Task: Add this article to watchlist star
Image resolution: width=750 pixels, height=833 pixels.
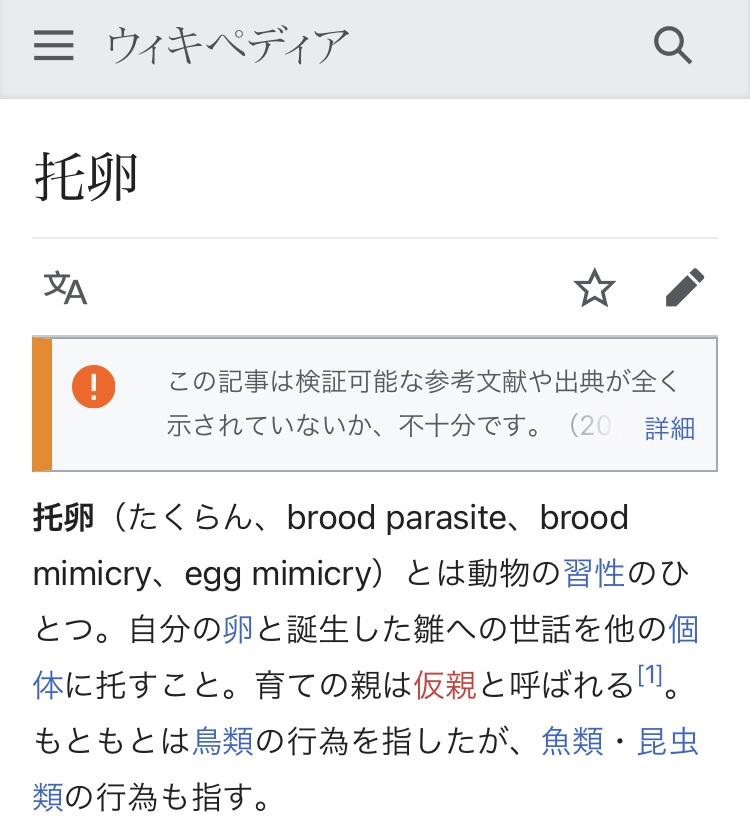Action: (x=594, y=288)
